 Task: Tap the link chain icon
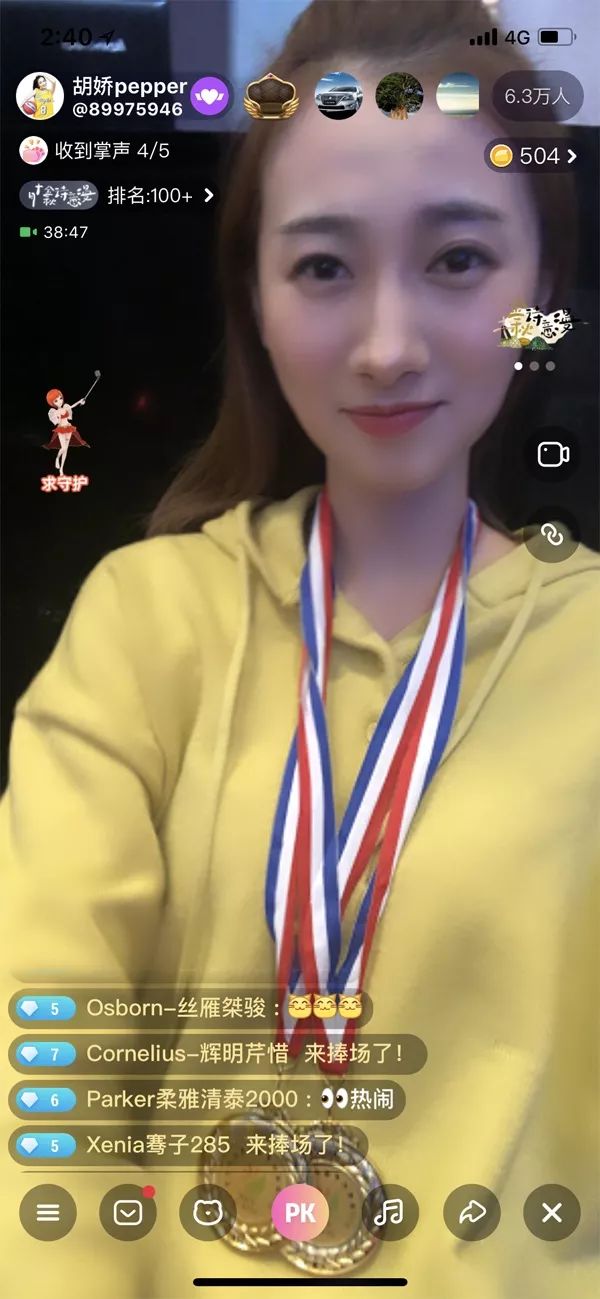point(552,535)
